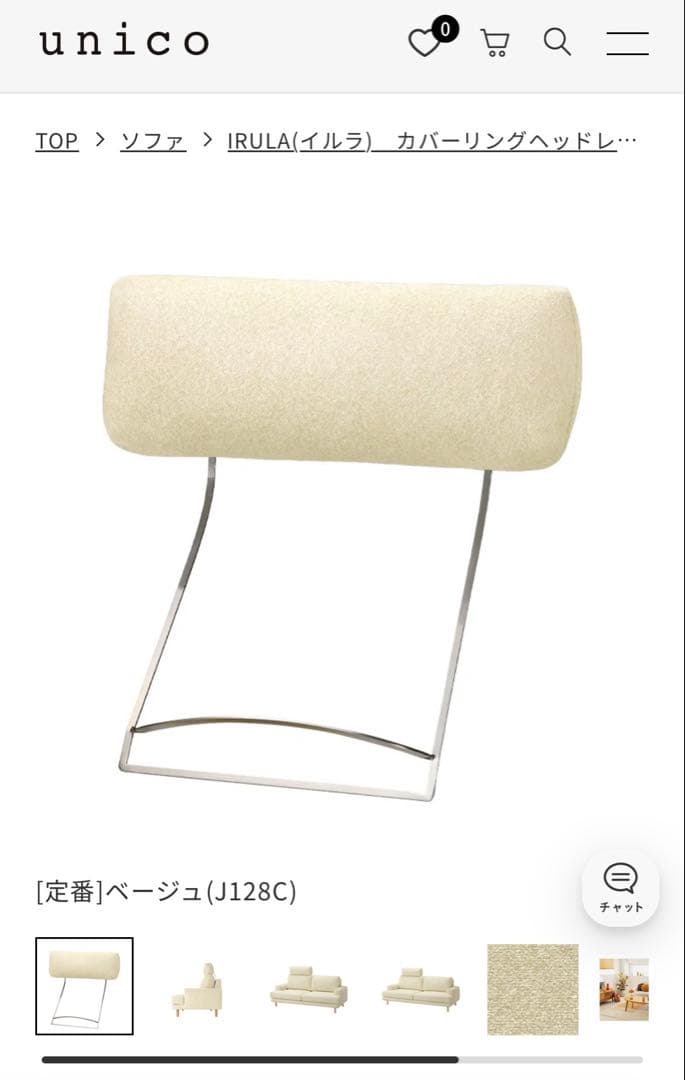Go to TOP breadcrumb link
This screenshot has height=1080, width=685.
(x=56, y=141)
